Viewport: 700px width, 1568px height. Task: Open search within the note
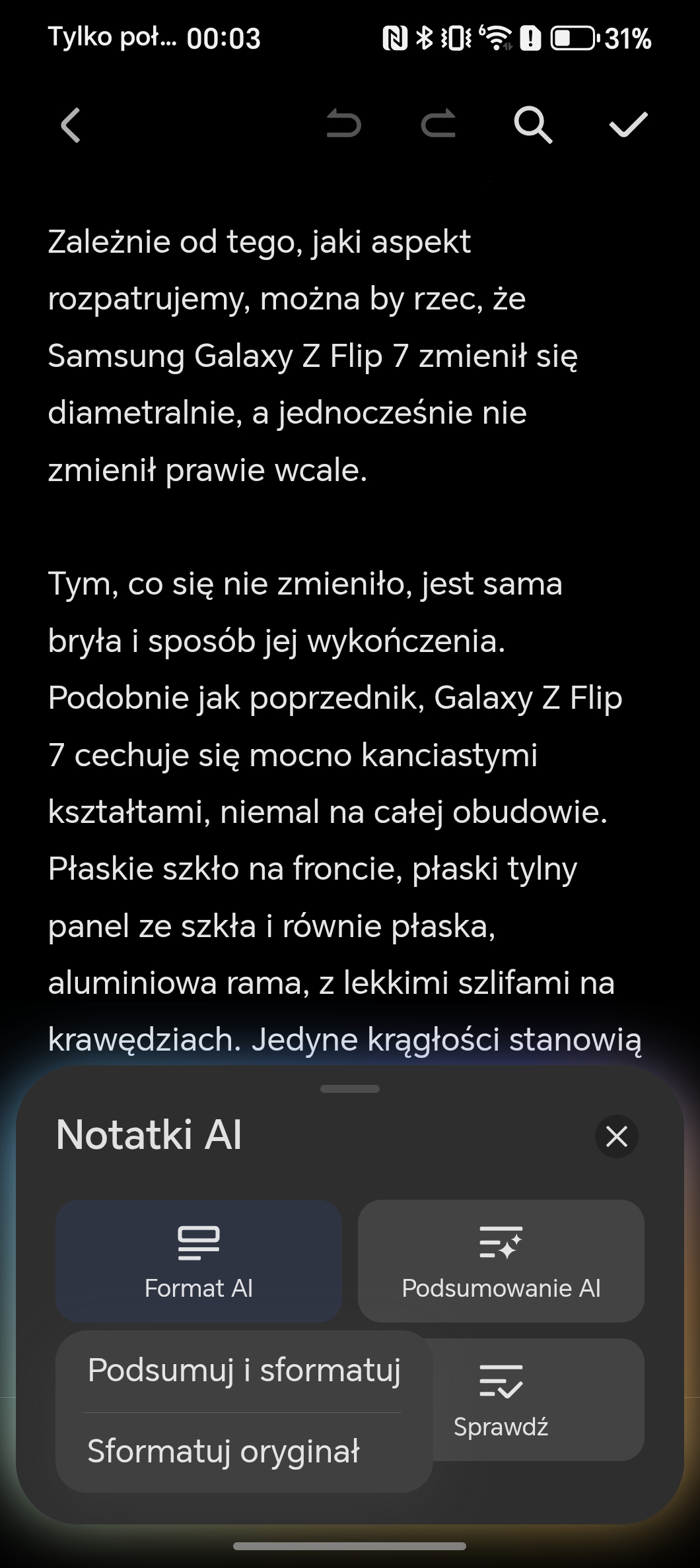tap(533, 125)
